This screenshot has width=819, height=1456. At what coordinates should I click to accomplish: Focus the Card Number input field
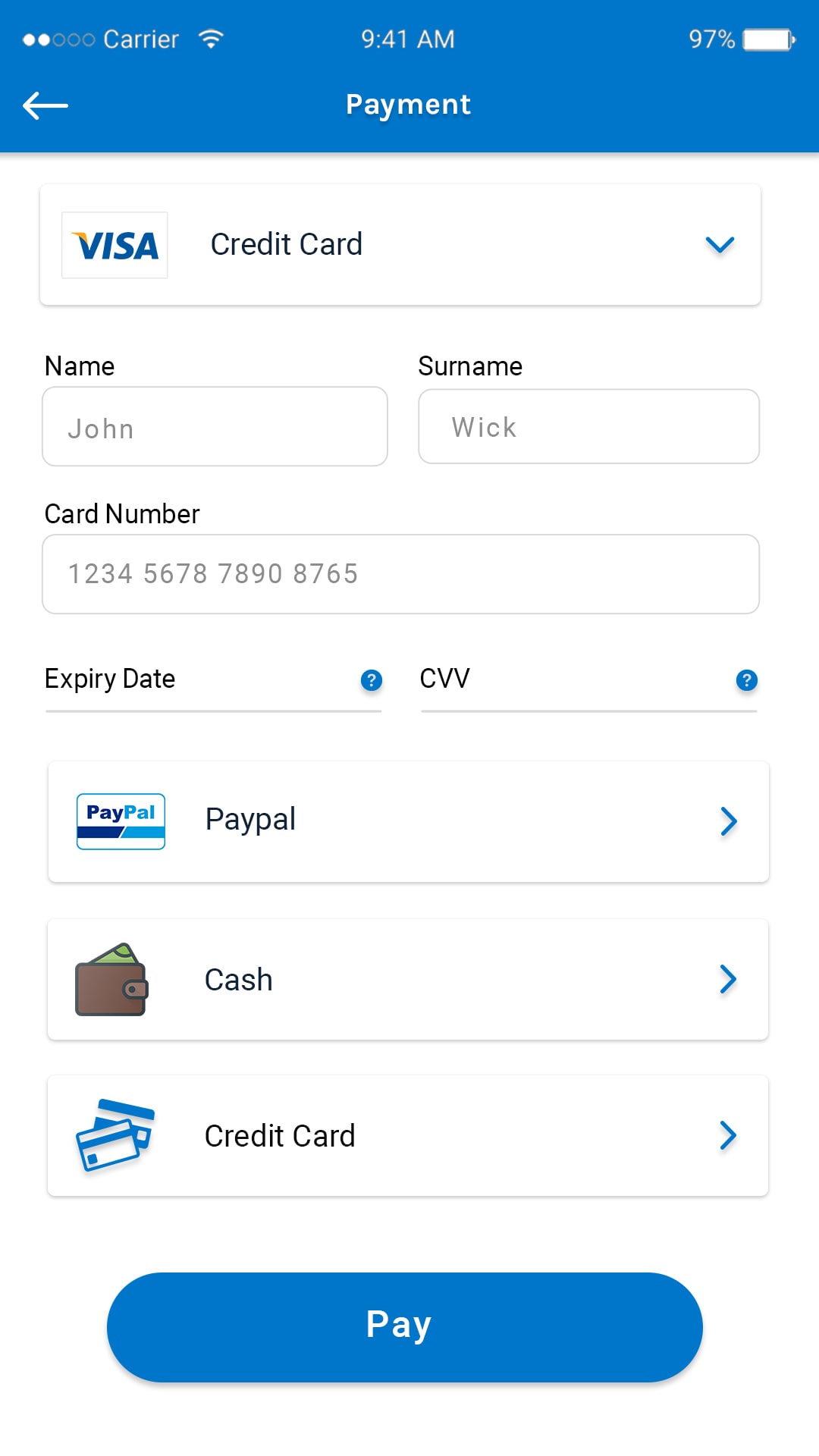401,574
